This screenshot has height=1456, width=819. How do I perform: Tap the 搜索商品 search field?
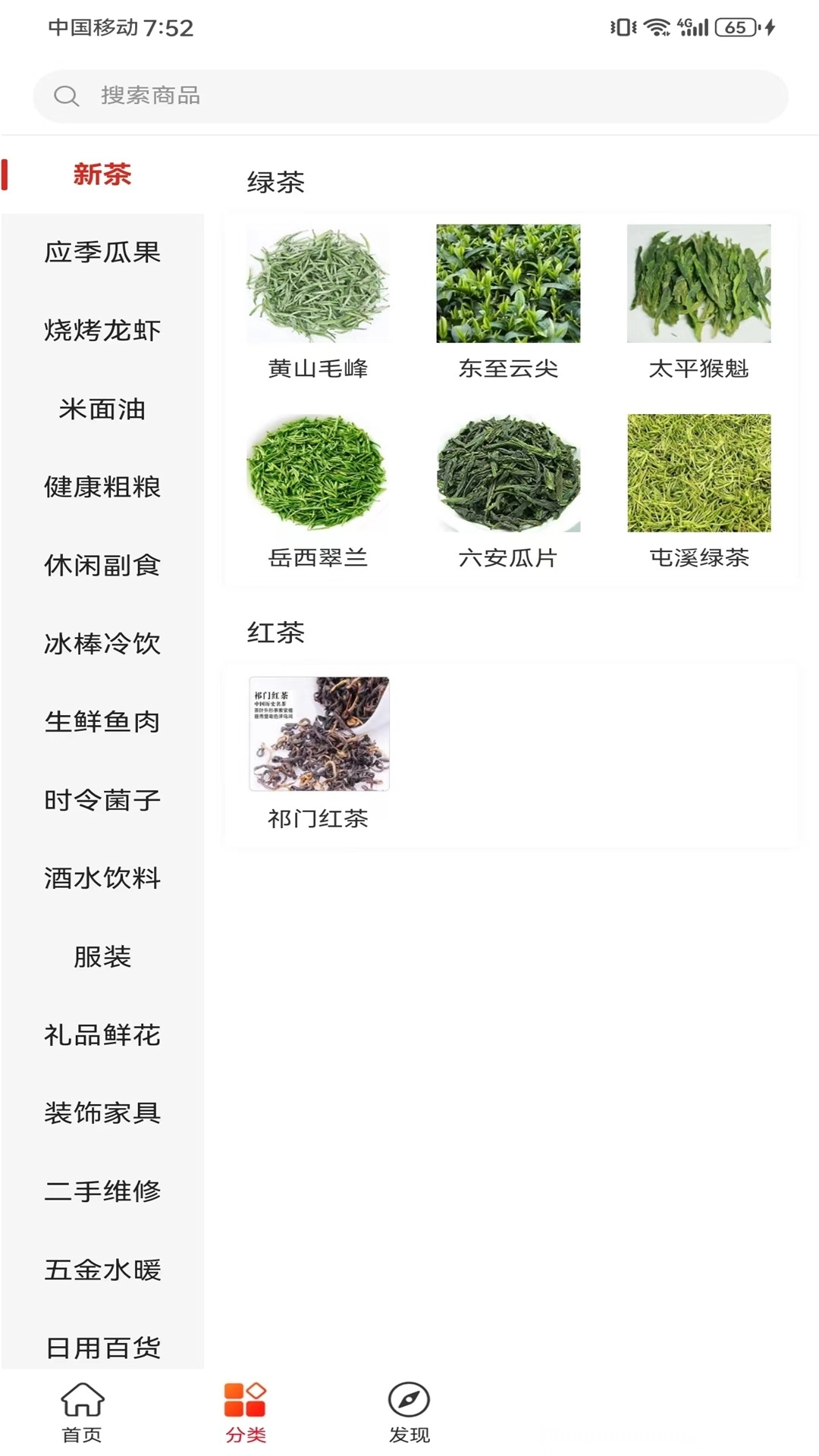coord(409,96)
